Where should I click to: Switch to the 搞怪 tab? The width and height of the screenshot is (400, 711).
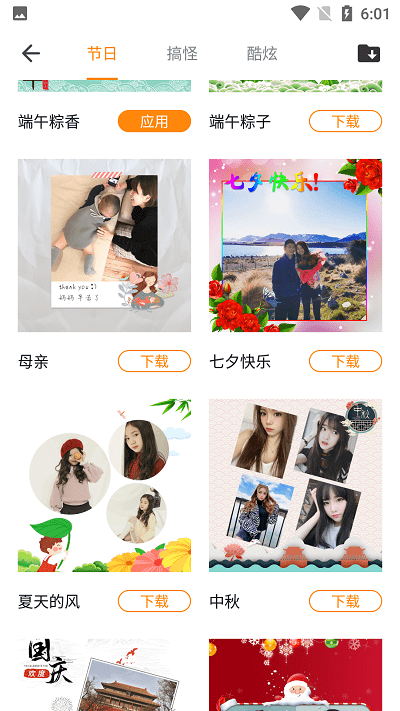[182, 54]
